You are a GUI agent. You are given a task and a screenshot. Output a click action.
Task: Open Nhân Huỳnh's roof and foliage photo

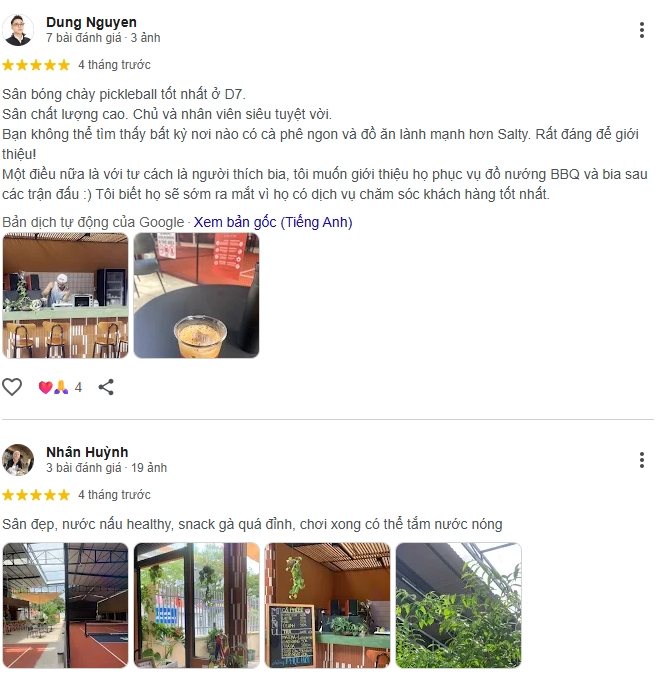point(458,605)
